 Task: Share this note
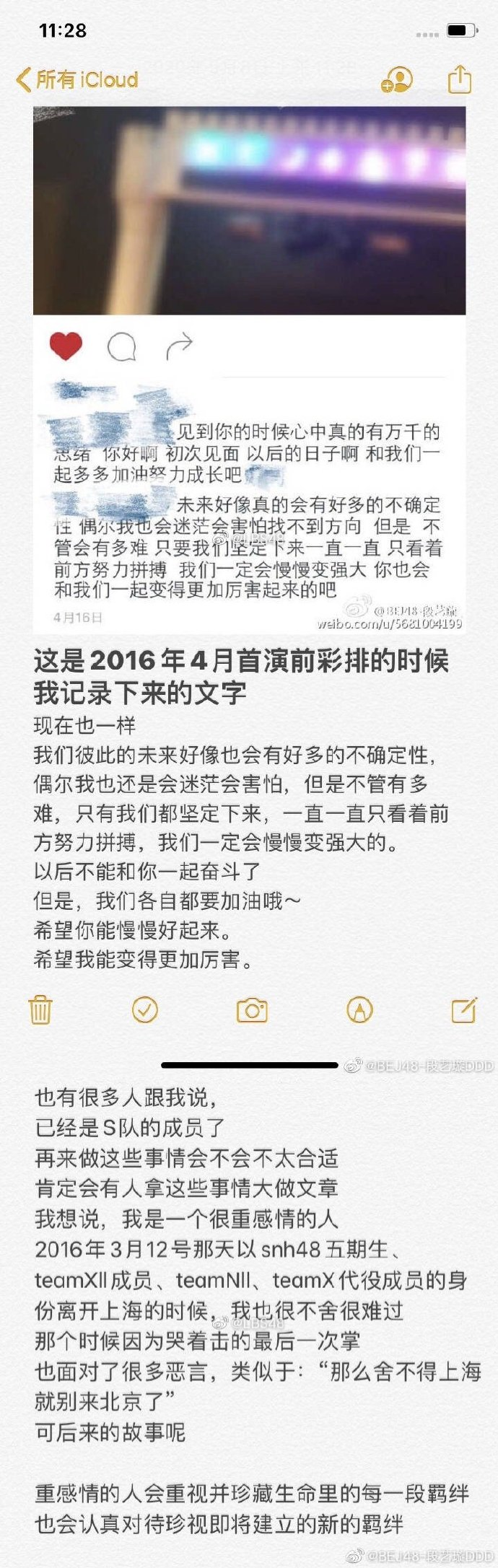(460, 79)
